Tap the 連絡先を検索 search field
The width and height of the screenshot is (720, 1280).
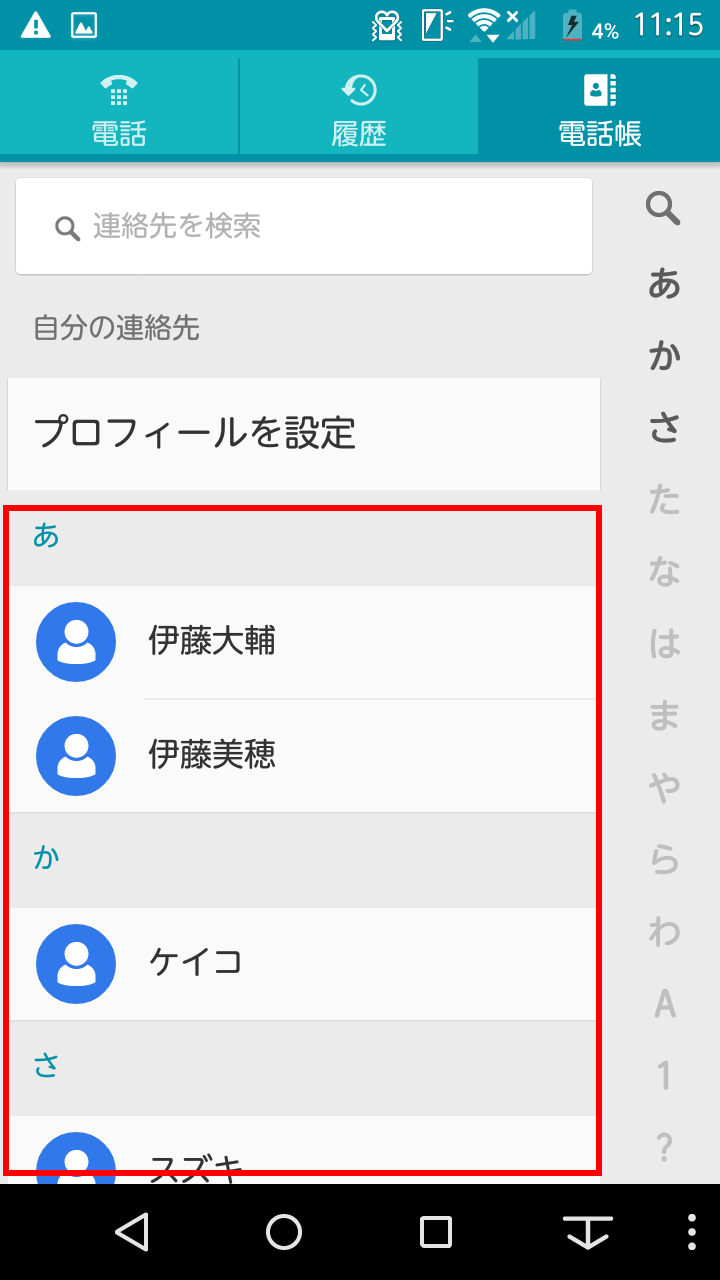(304, 226)
